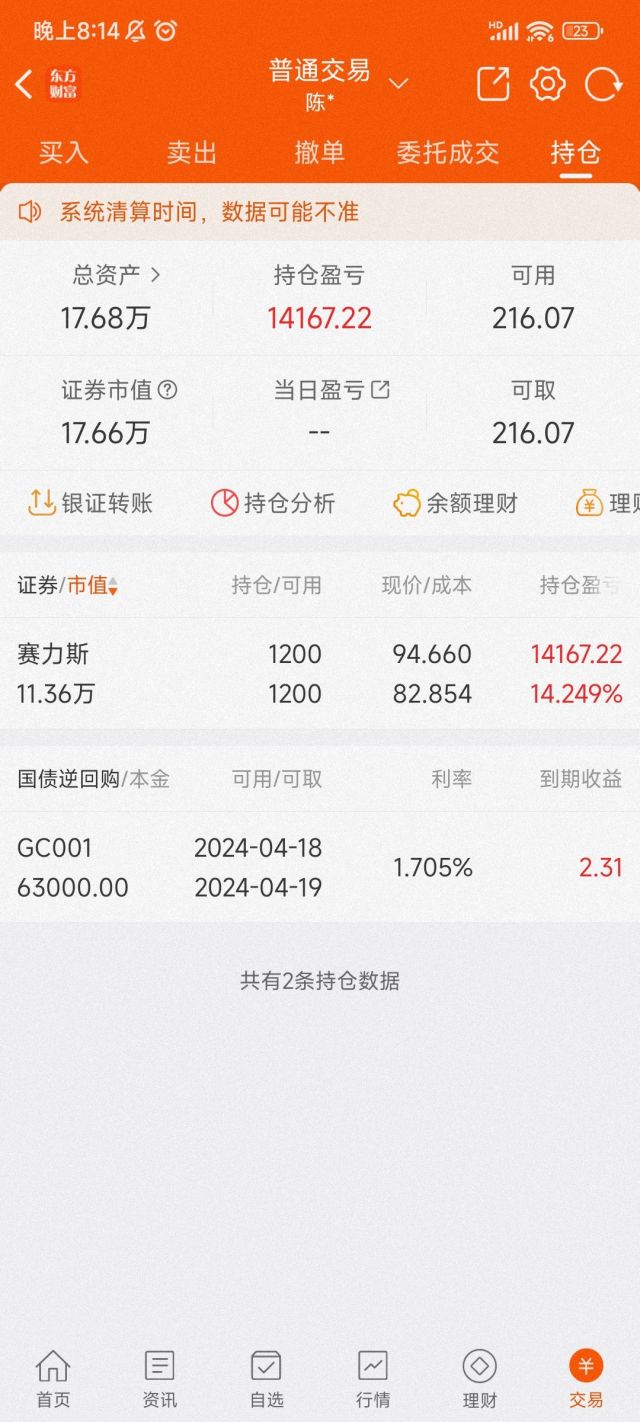Image resolution: width=640 pixels, height=1422 pixels.
Task: Expand the 普通交易 account dropdown
Action: (x=398, y=84)
